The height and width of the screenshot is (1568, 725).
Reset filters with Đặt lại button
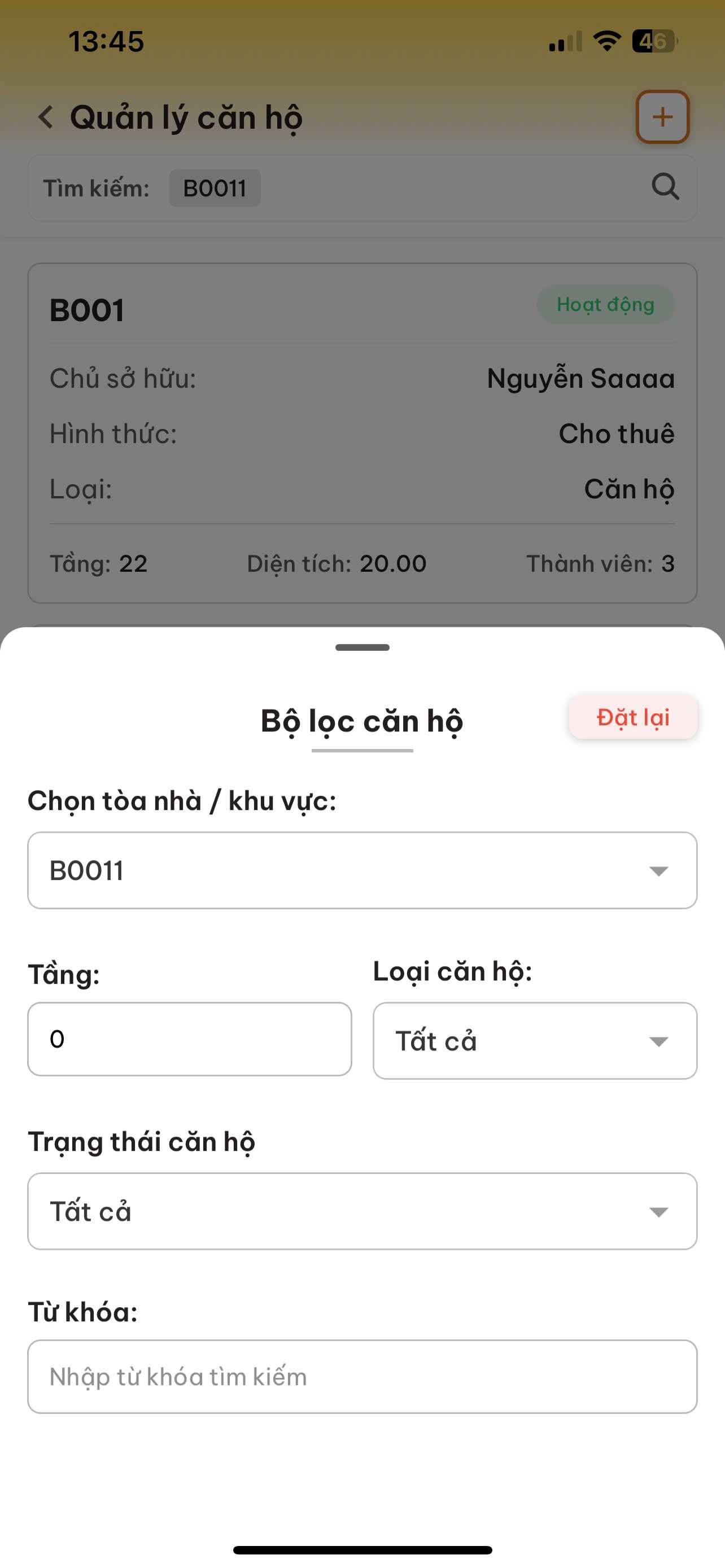(632, 717)
